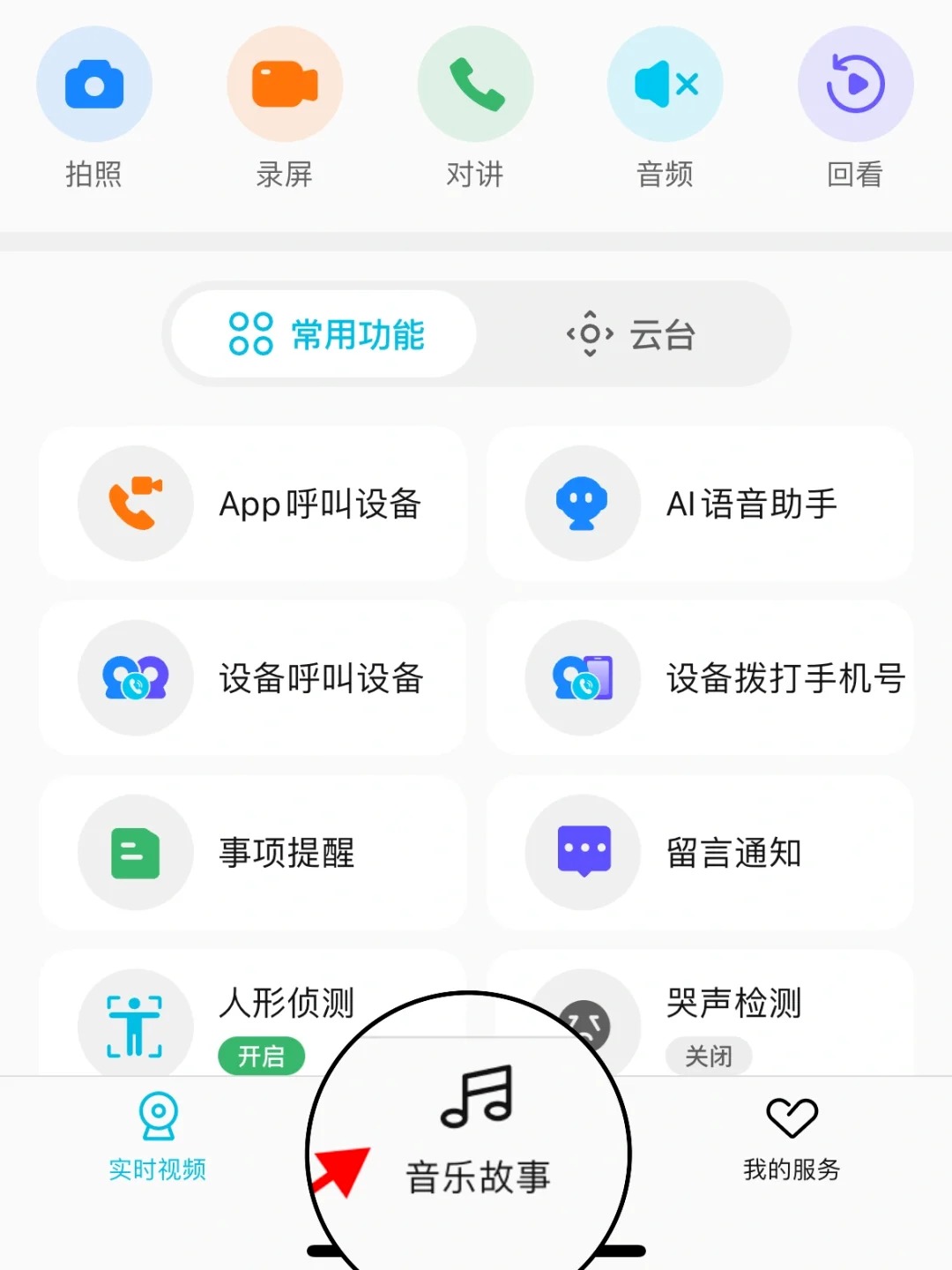Switch to 实时视频 tab

158,1138
